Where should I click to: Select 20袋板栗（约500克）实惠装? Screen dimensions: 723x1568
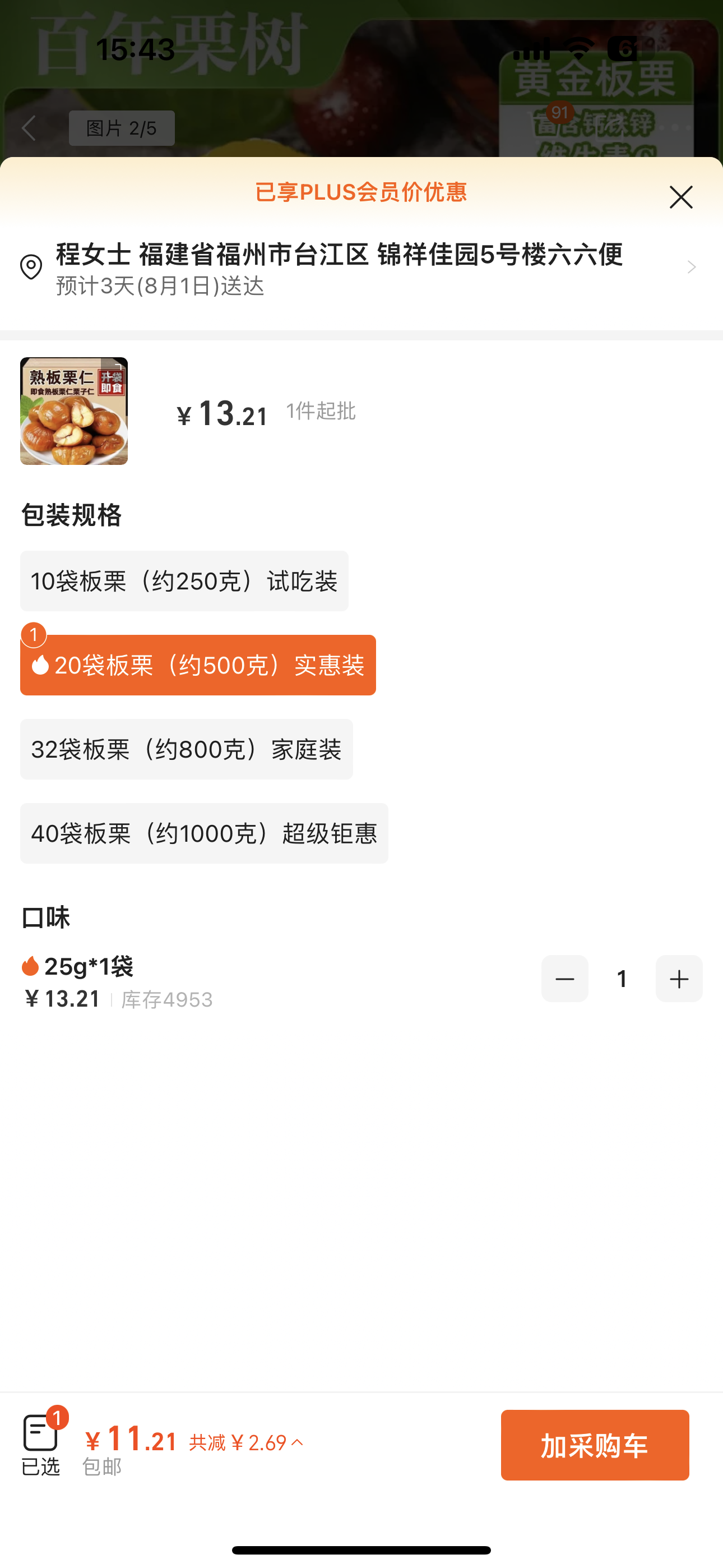click(x=198, y=665)
